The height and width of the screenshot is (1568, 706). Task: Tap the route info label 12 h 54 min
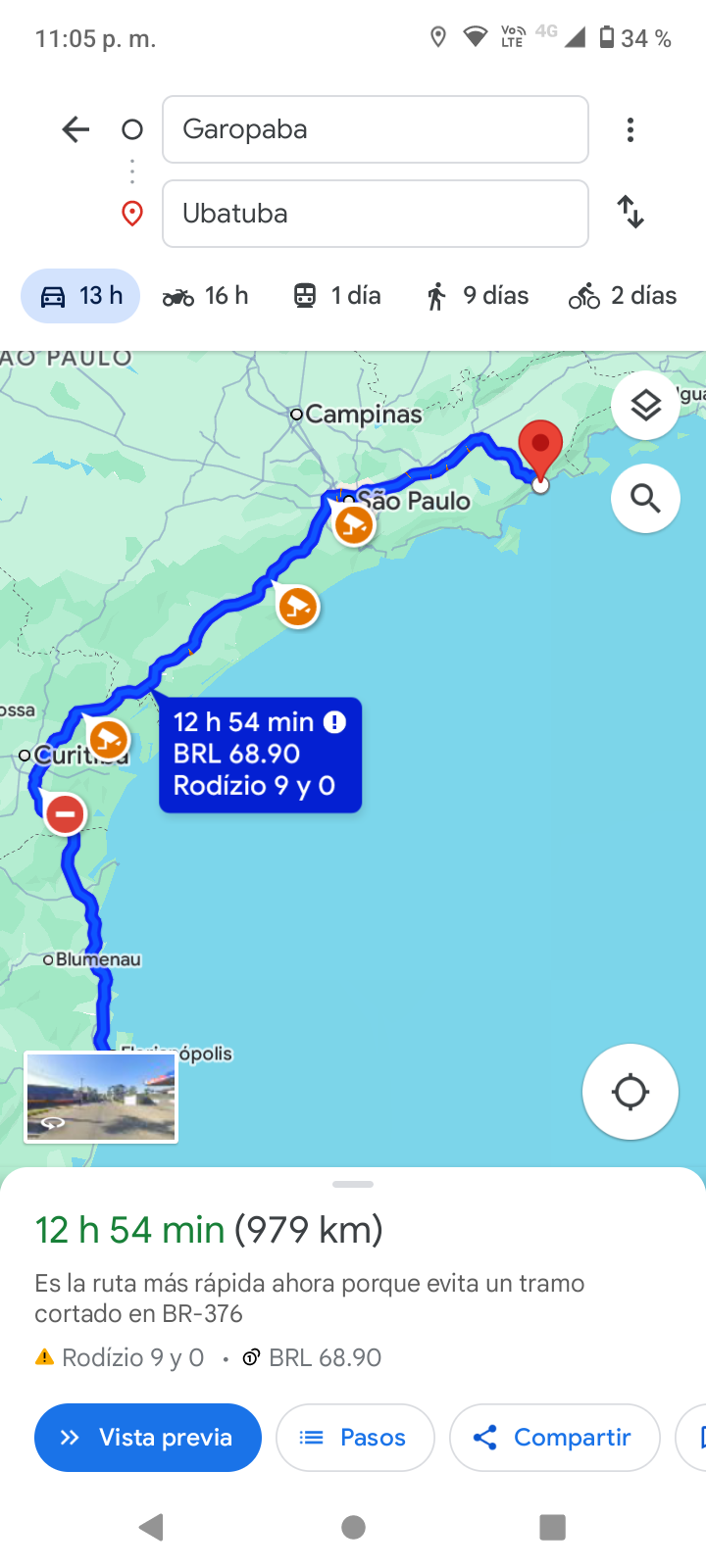pyautogui.click(x=260, y=755)
